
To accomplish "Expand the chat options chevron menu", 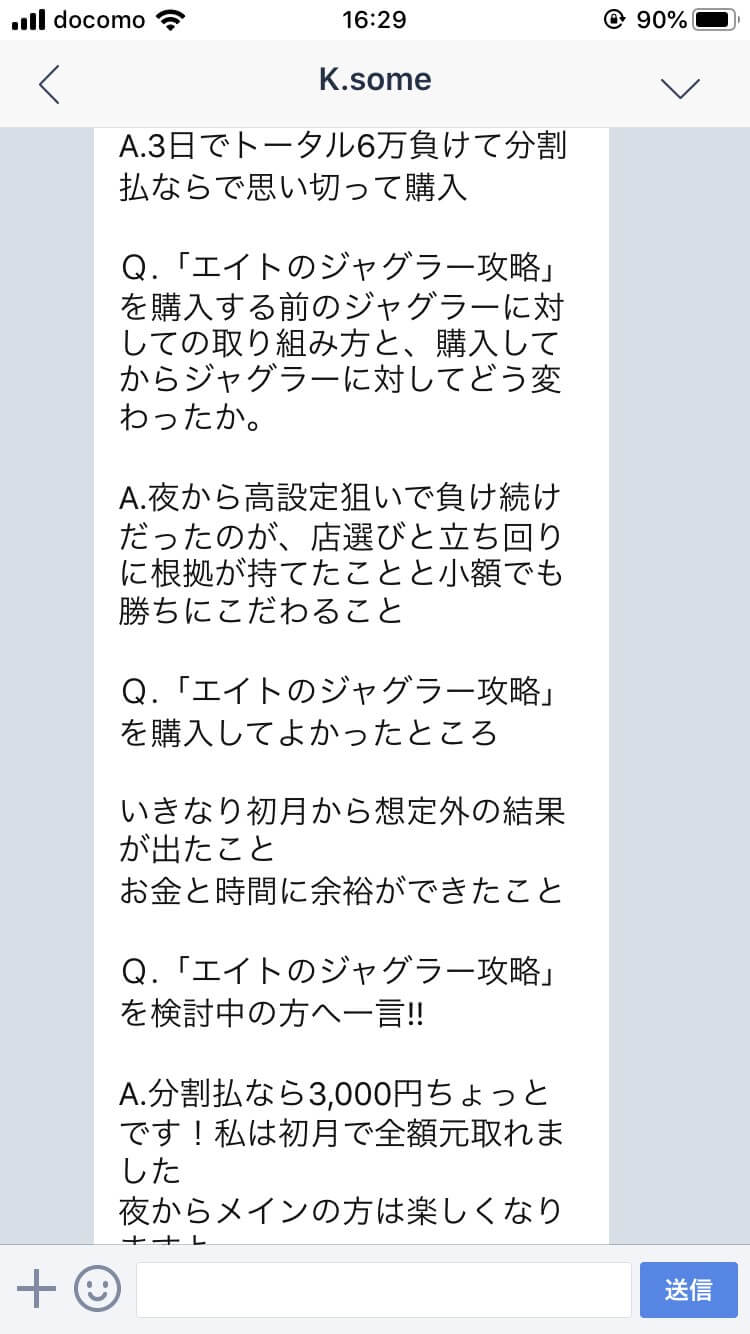I will [681, 87].
